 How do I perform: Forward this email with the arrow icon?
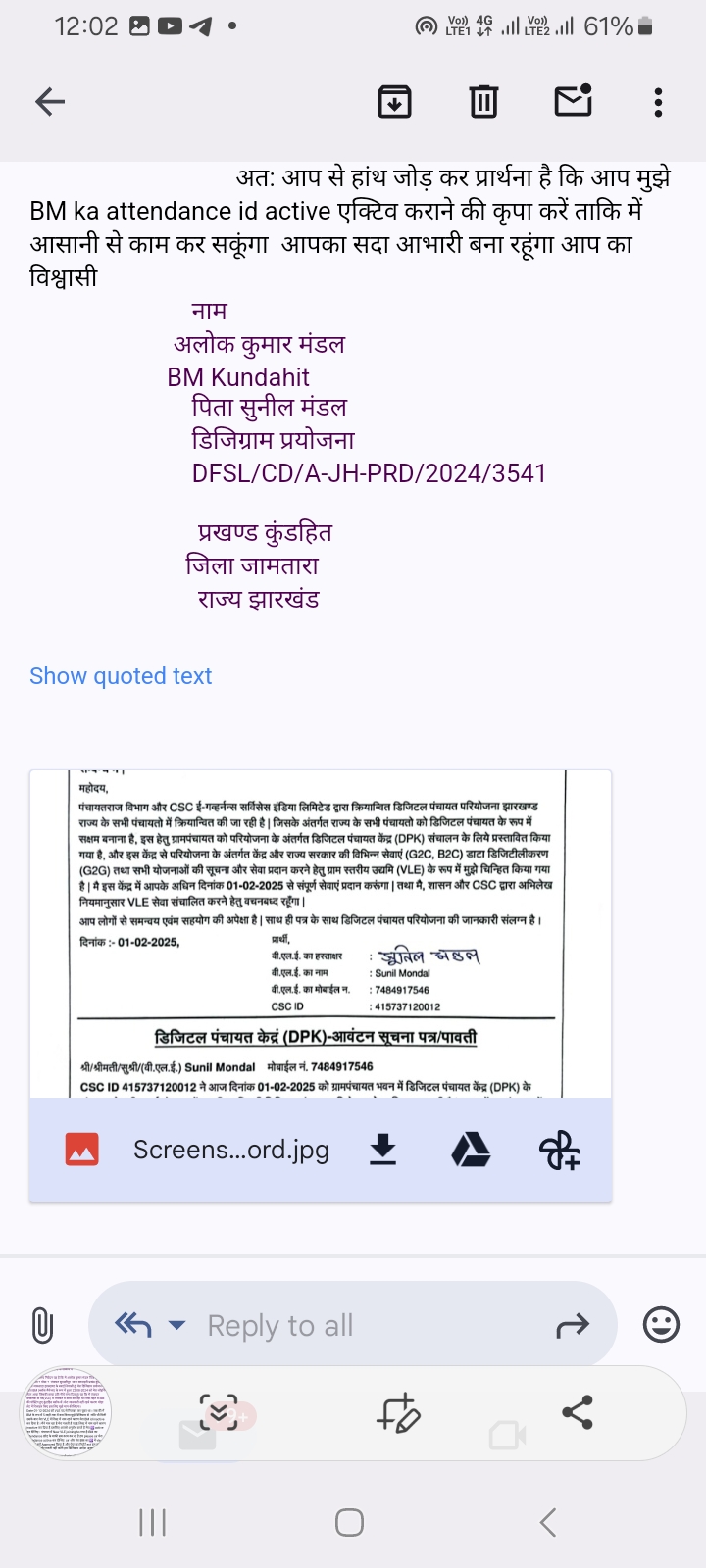(x=573, y=1326)
